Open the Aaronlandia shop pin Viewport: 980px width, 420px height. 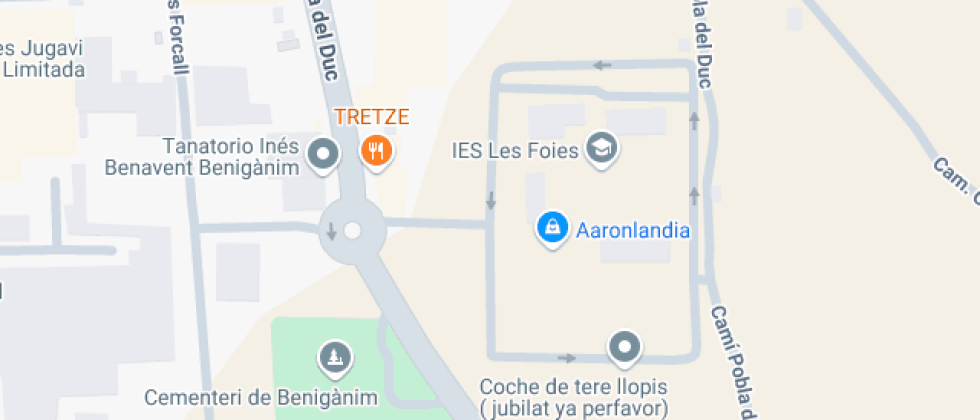(552, 228)
